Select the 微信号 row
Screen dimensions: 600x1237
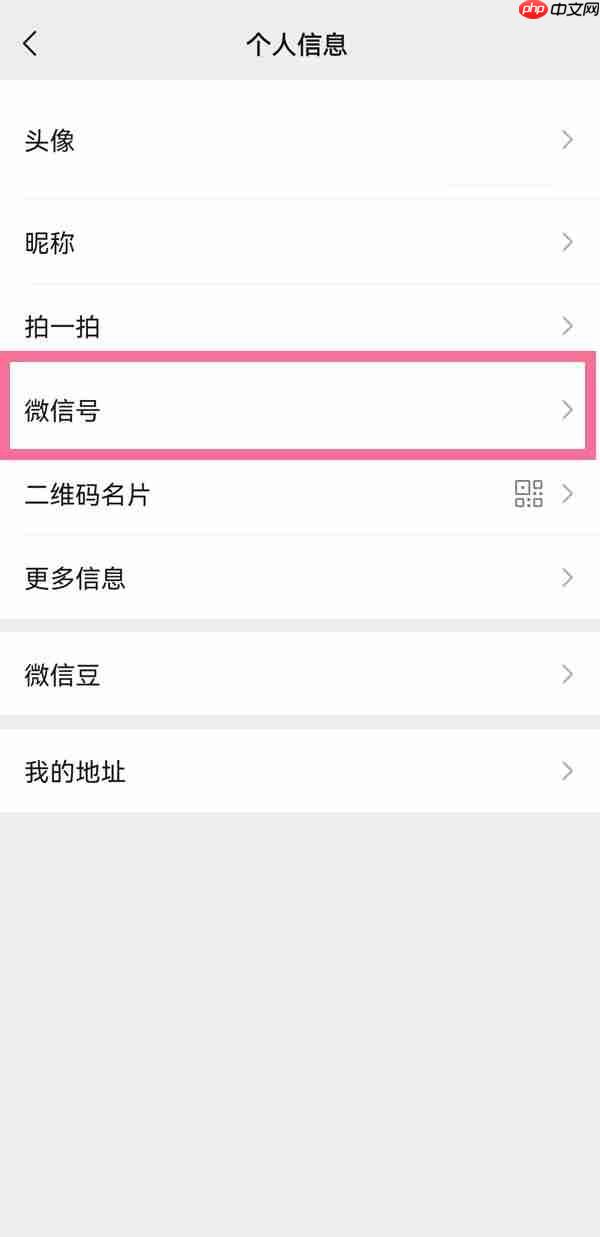[x=300, y=409]
